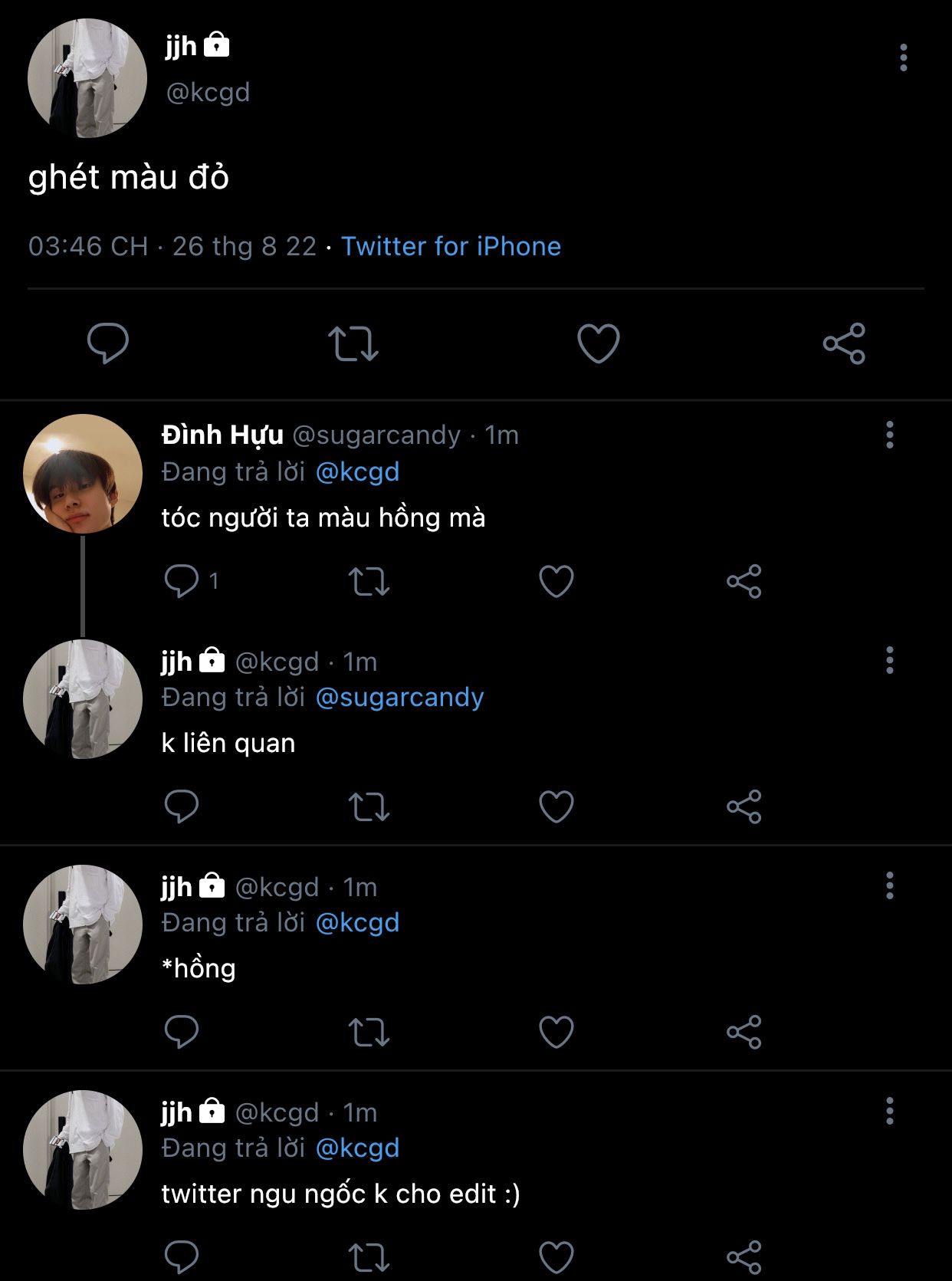This screenshot has height=1281, width=952.
Task: Open more options on '*hồng' reply
Action: tap(889, 885)
